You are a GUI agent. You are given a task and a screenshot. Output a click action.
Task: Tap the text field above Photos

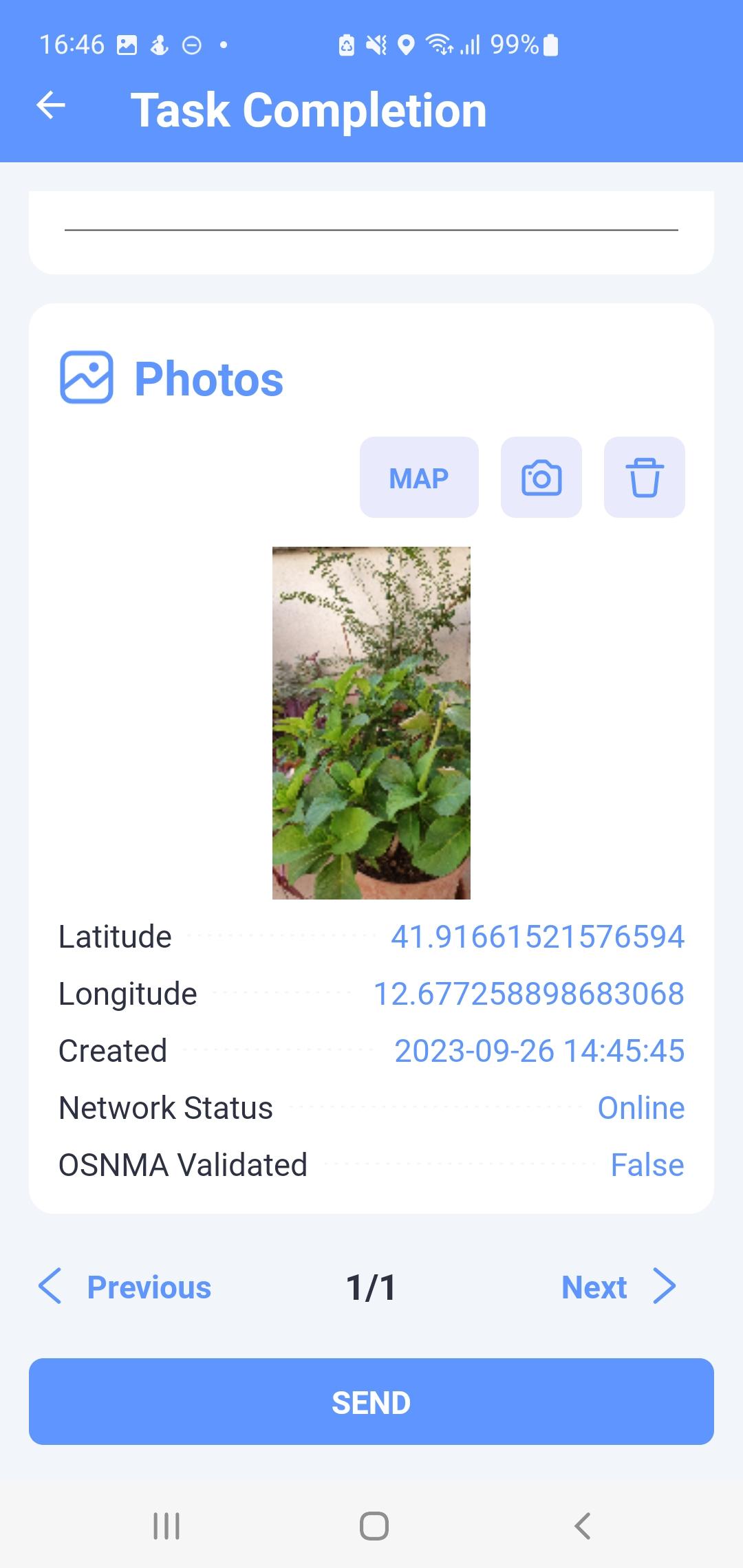pyautogui.click(x=371, y=213)
